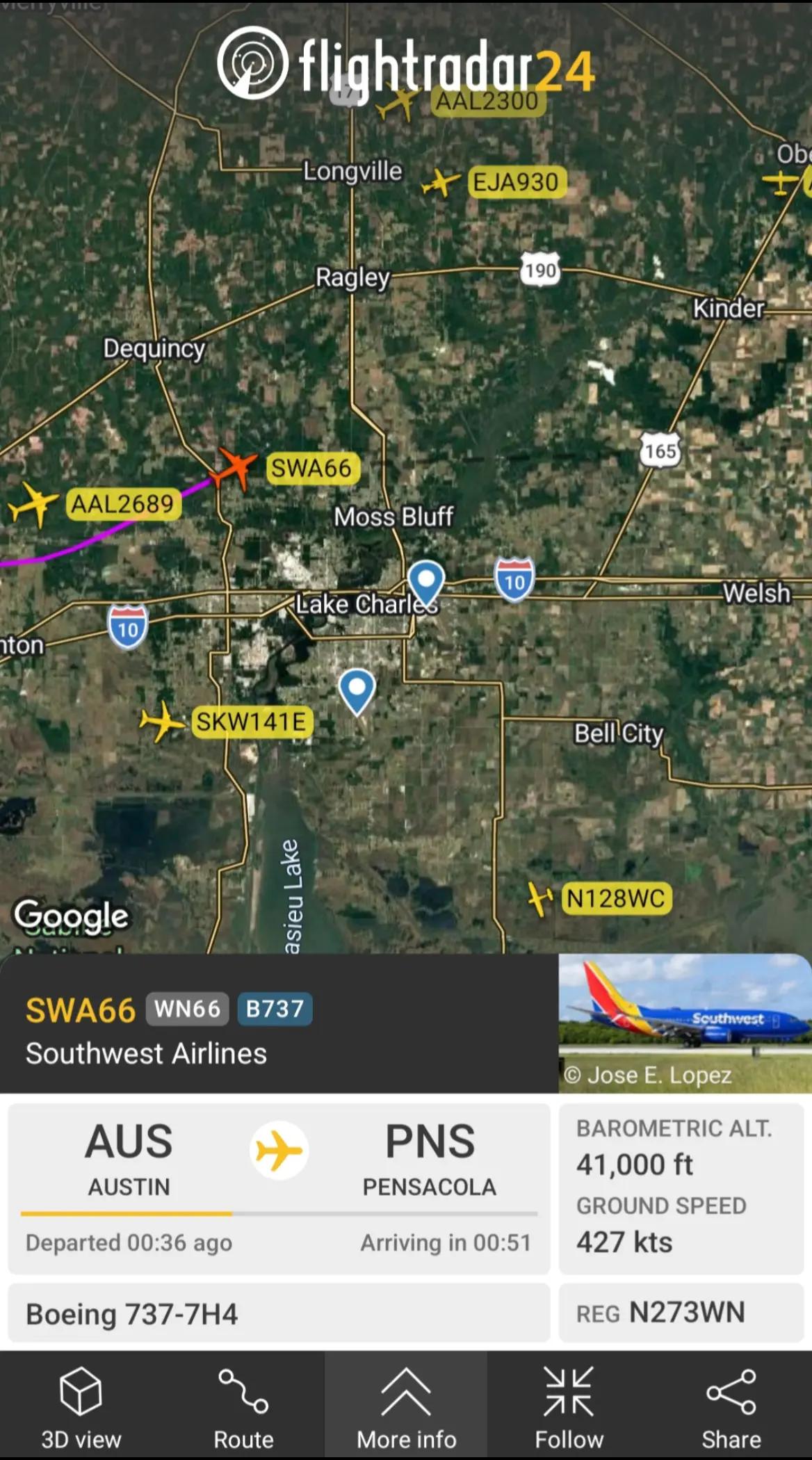The height and width of the screenshot is (1460, 812).
Task: Follow flight SWA66
Action: point(569,1406)
